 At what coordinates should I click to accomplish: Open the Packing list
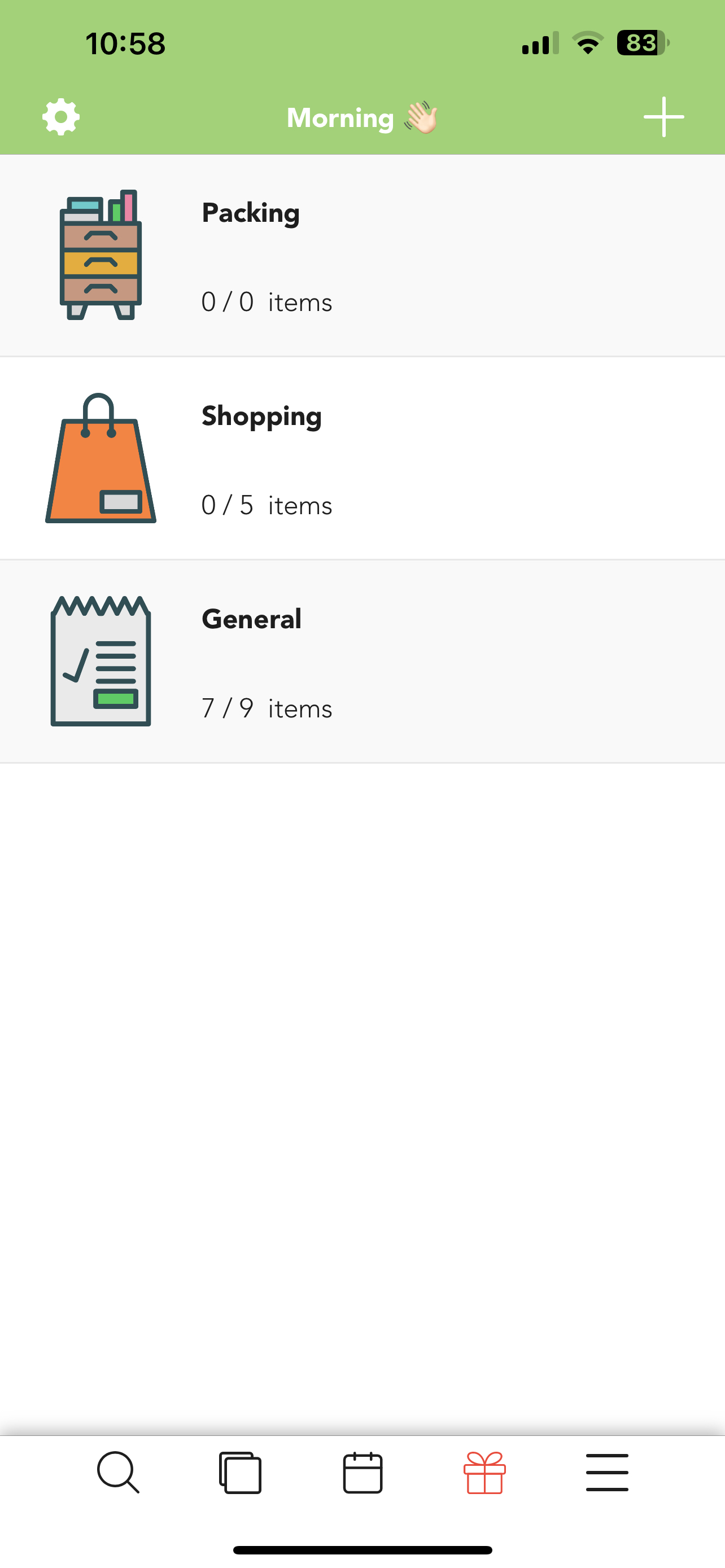click(x=362, y=256)
